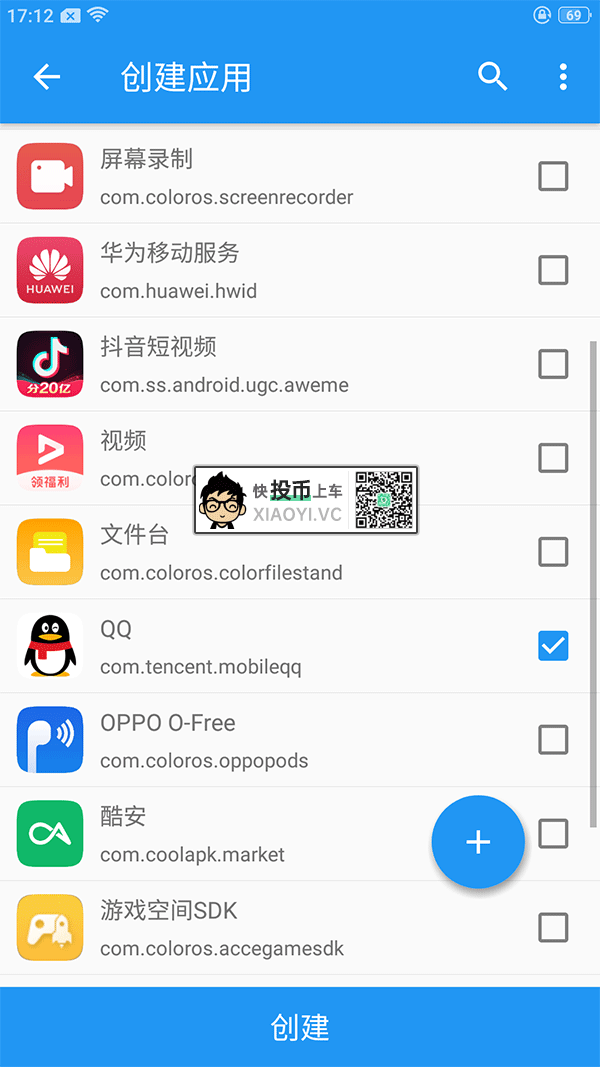Tick the 抖音短视频 checkbox

553,364
